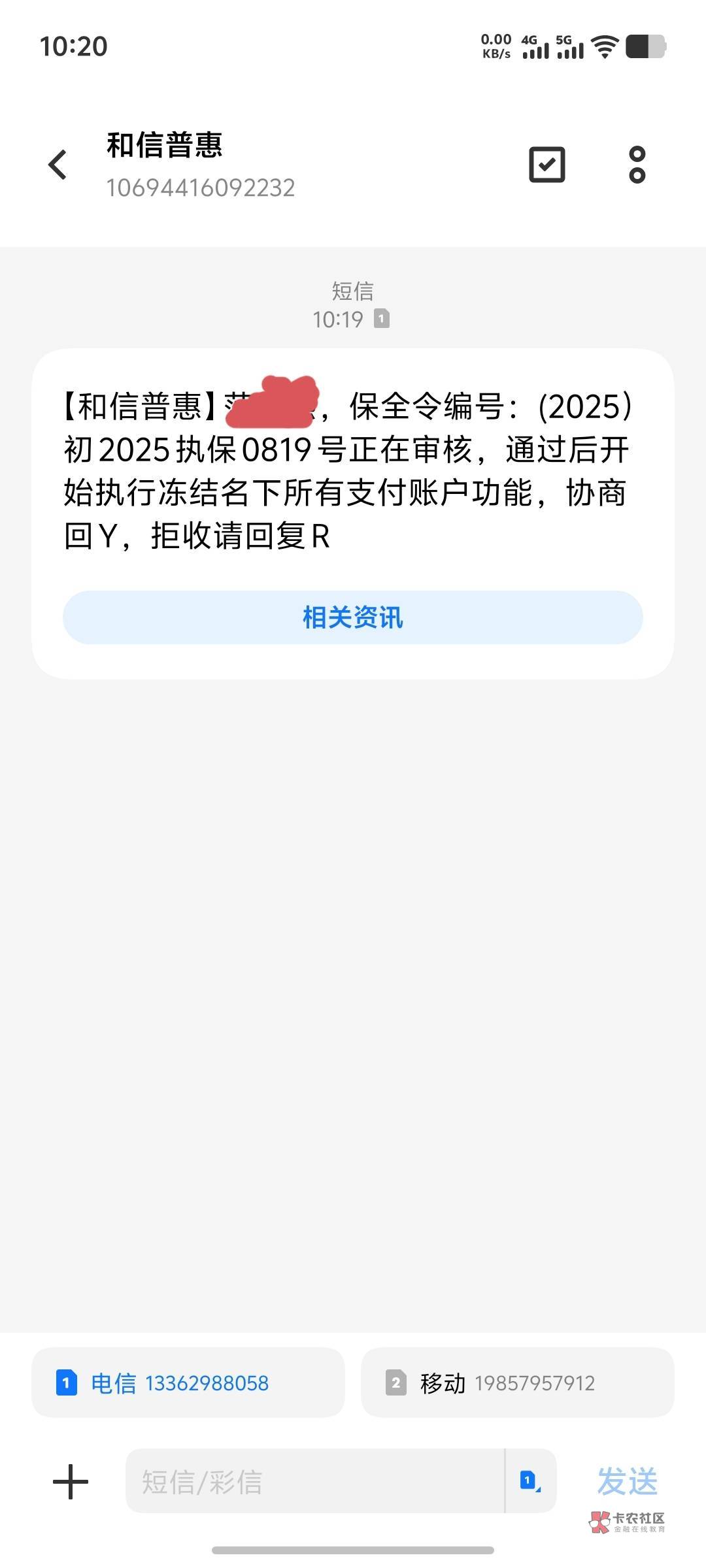
Task: Open the multi-select checkbox icon
Action: (x=546, y=165)
